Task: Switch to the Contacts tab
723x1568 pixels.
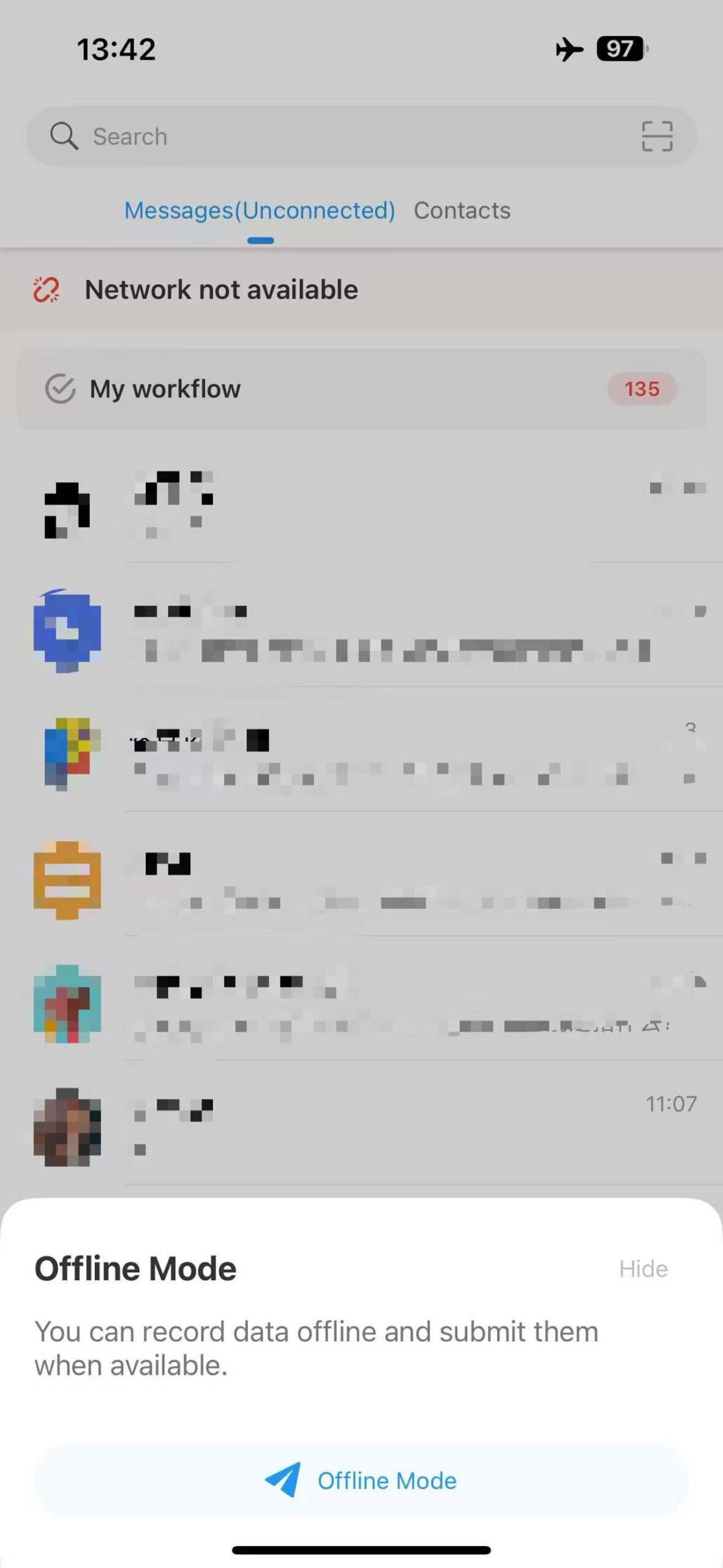Action: pyautogui.click(x=462, y=210)
